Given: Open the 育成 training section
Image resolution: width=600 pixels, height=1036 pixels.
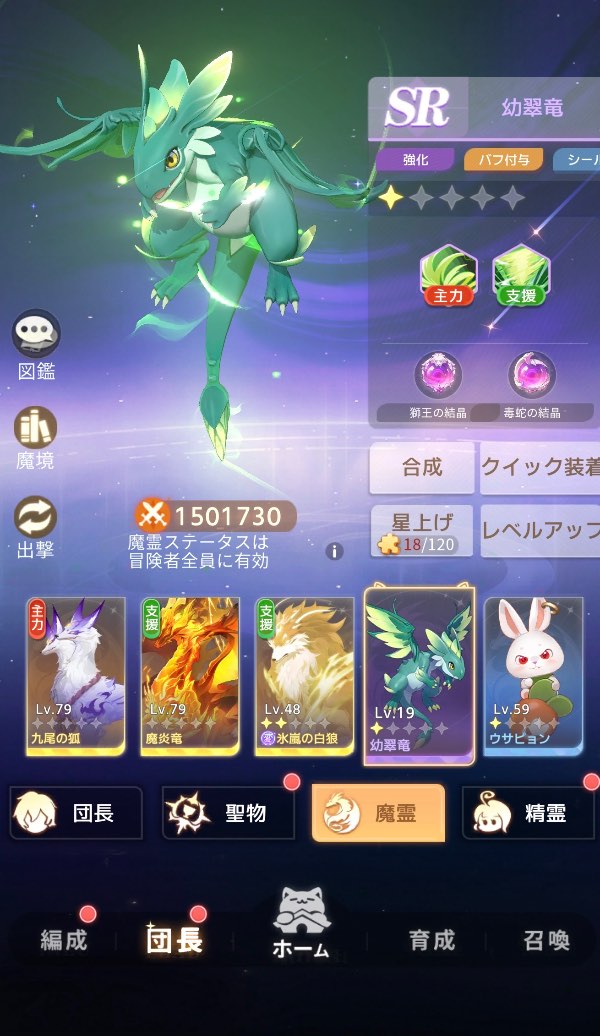Looking at the screenshot, I should [x=432, y=940].
